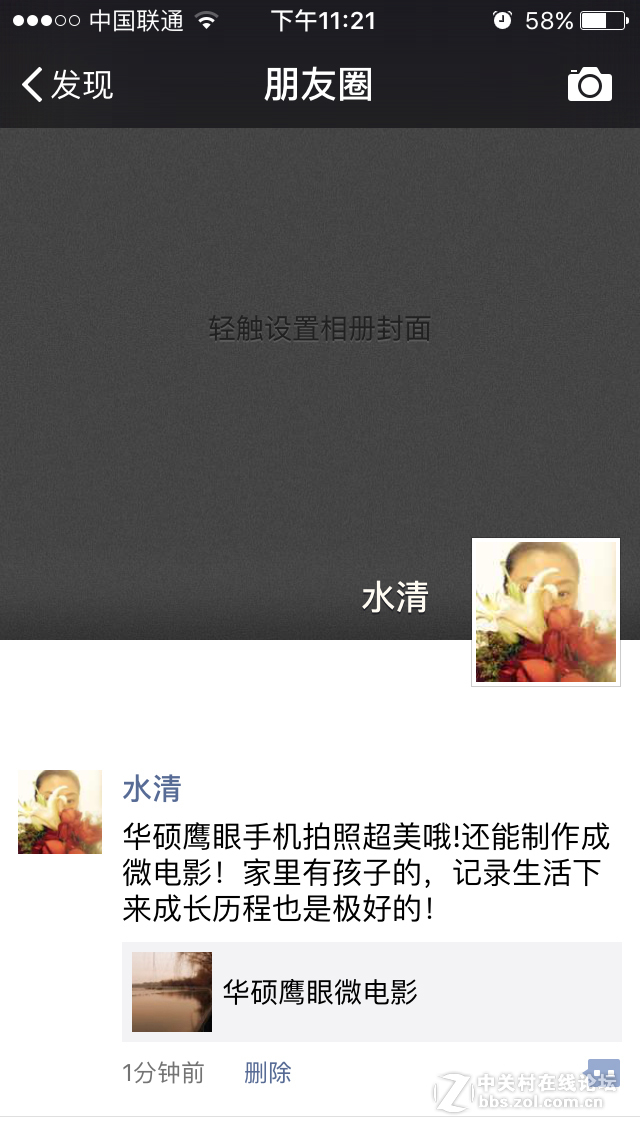
Task: Tap cover area to set album cover
Action: coord(319,328)
